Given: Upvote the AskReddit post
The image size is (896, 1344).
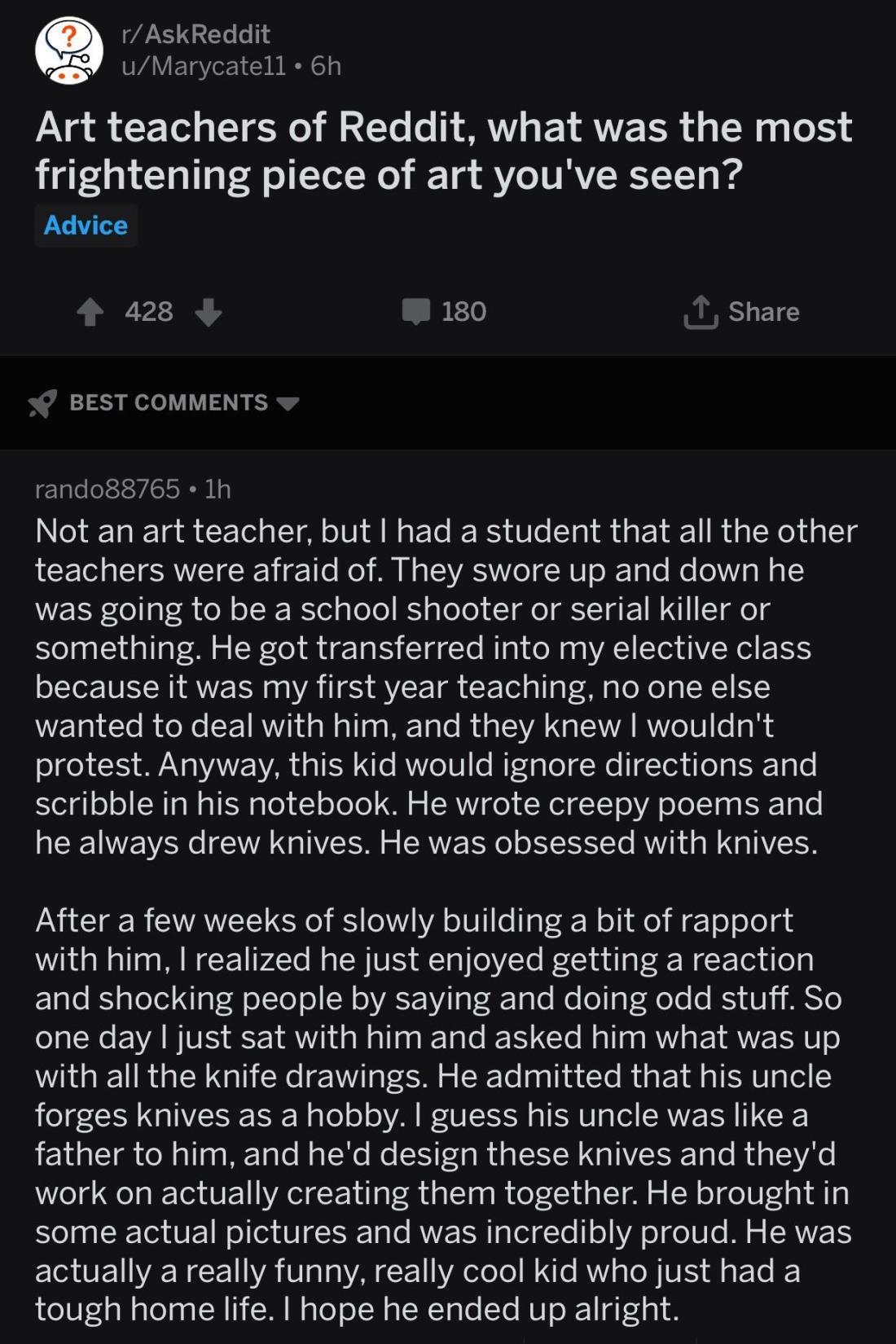Looking at the screenshot, I should tap(90, 312).
